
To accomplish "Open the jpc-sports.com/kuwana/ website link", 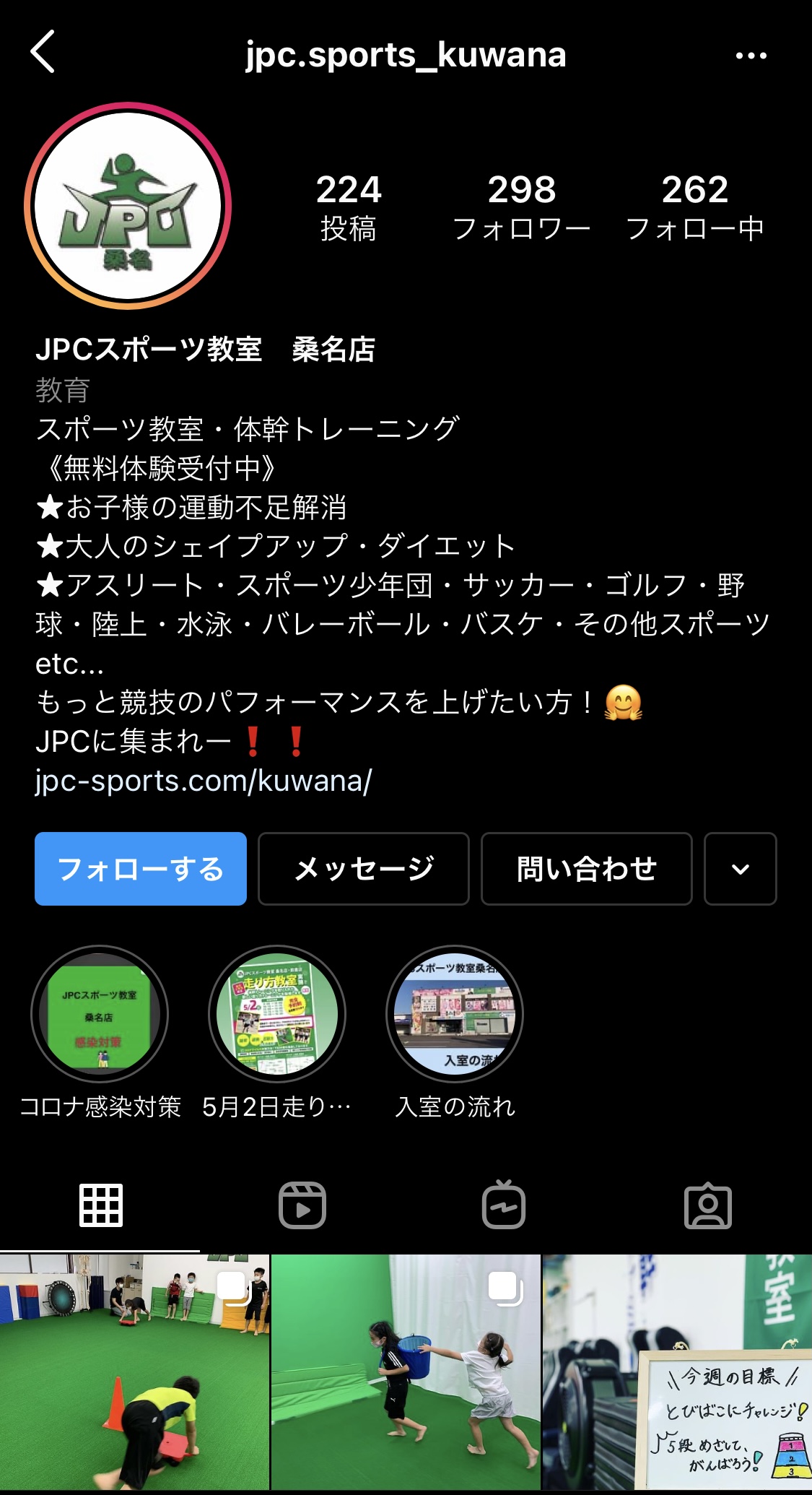I will click(x=204, y=781).
